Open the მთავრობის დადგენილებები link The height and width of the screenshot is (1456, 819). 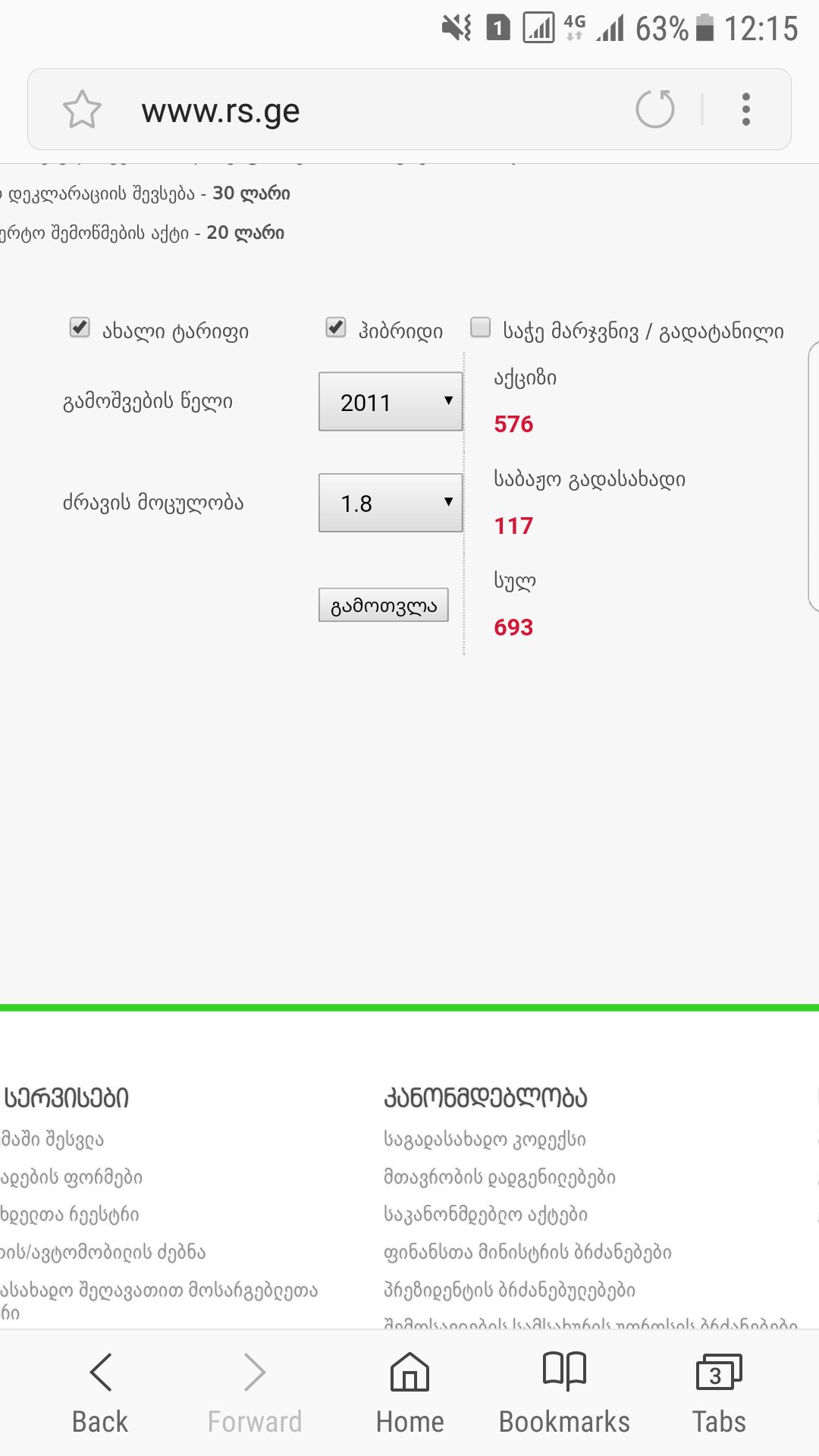[499, 1177]
